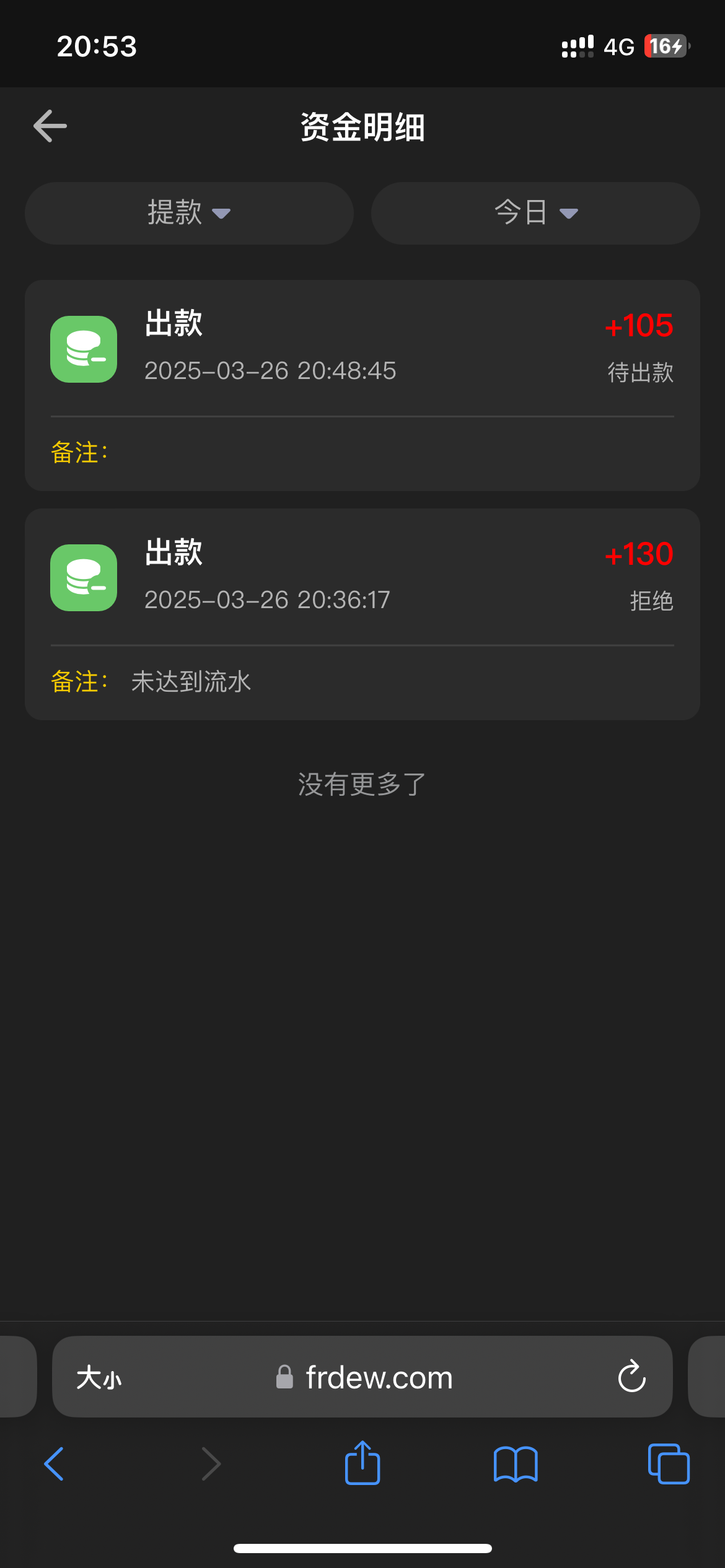Tap the back arrow next to 资金明细
Screen dimensions: 725x1568
(49, 126)
